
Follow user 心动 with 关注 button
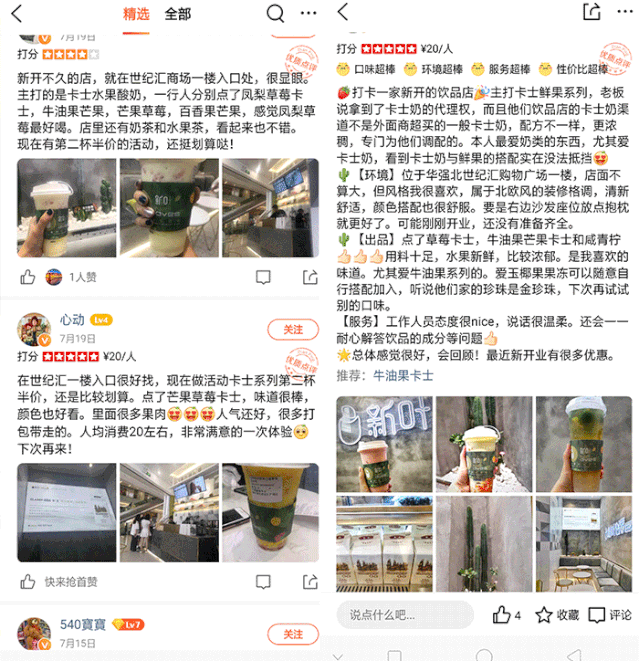pyautogui.click(x=292, y=329)
